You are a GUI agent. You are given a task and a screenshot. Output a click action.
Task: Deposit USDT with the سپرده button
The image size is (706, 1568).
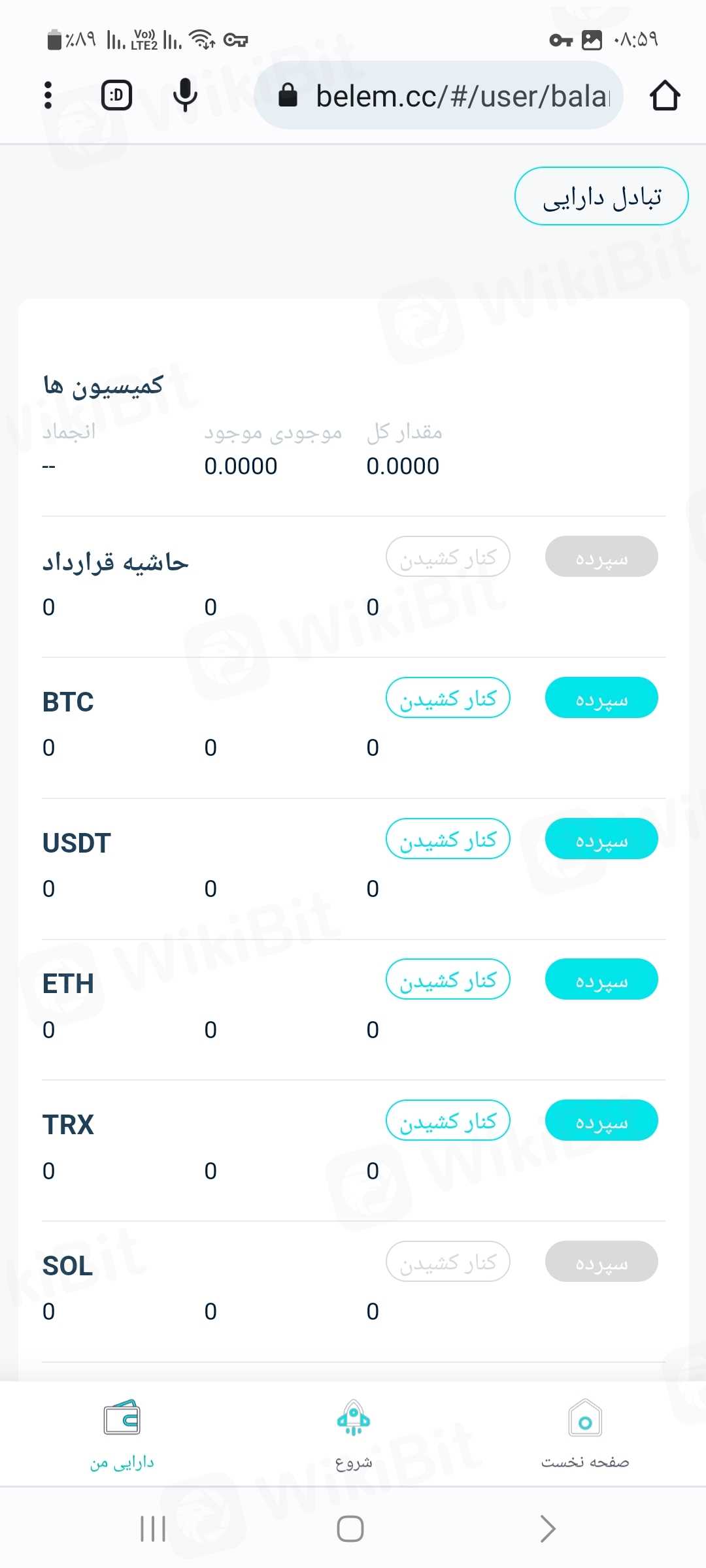coord(601,840)
